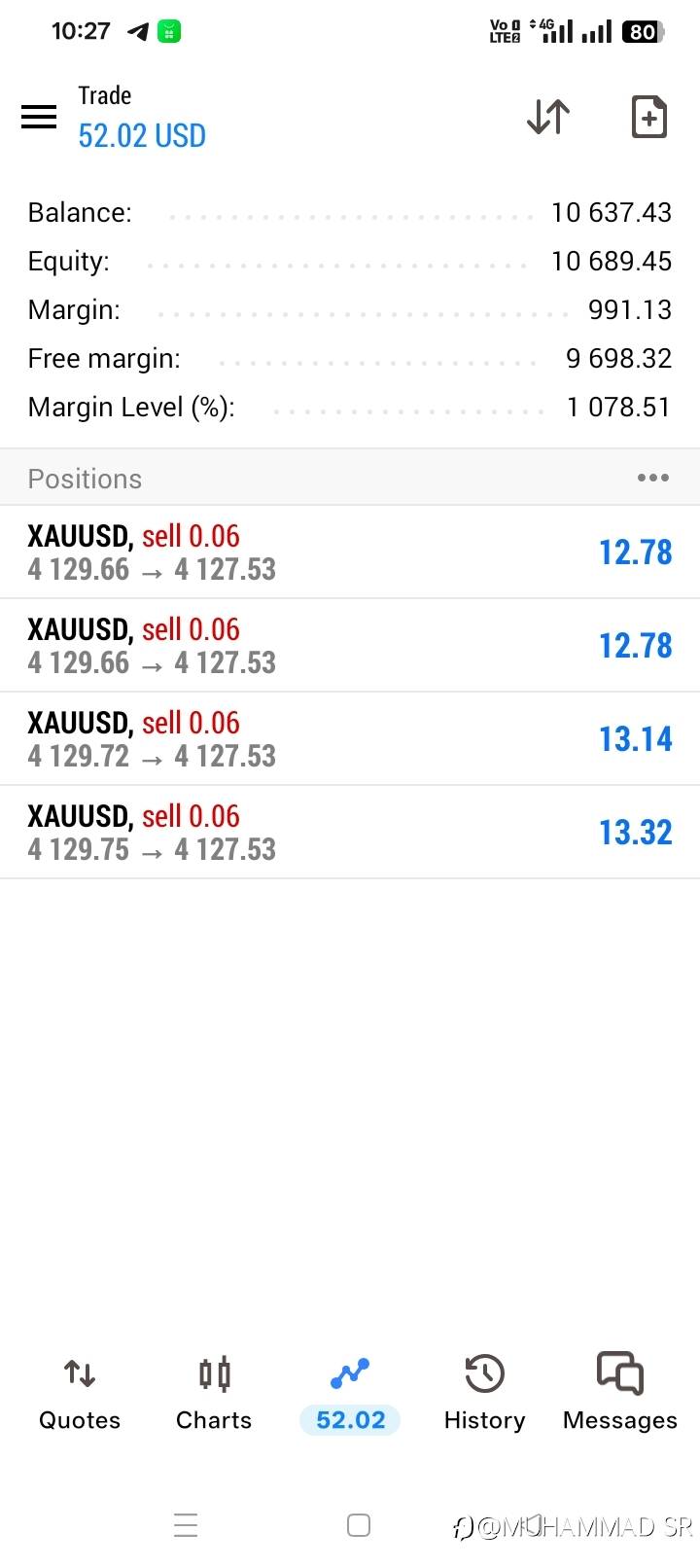The height and width of the screenshot is (1568, 700).
Task: Open the Messages tab
Action: point(619,1393)
